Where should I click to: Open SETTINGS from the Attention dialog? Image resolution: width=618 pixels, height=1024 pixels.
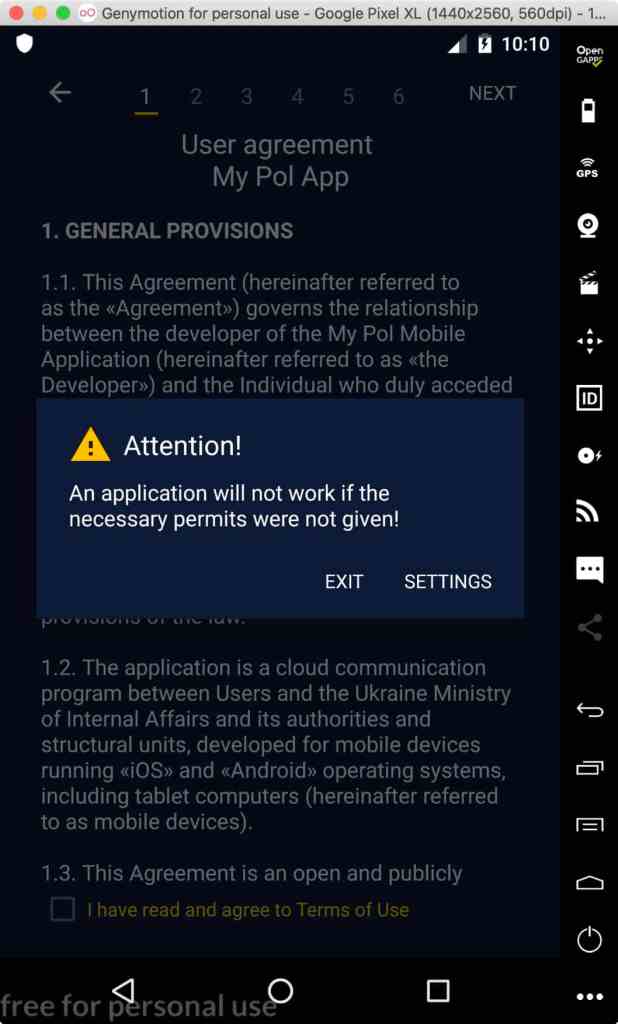tap(447, 581)
